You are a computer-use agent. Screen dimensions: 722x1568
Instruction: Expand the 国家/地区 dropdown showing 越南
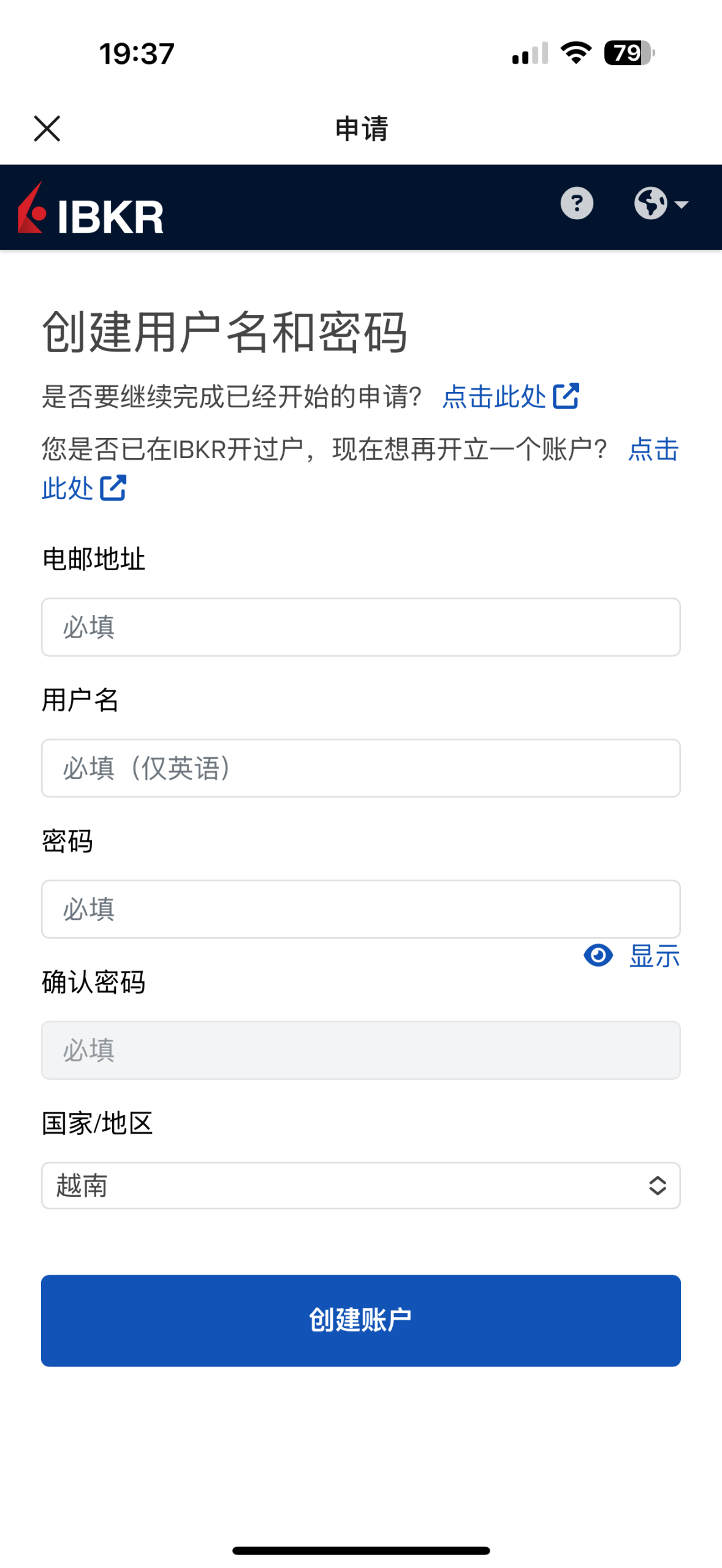point(360,1185)
